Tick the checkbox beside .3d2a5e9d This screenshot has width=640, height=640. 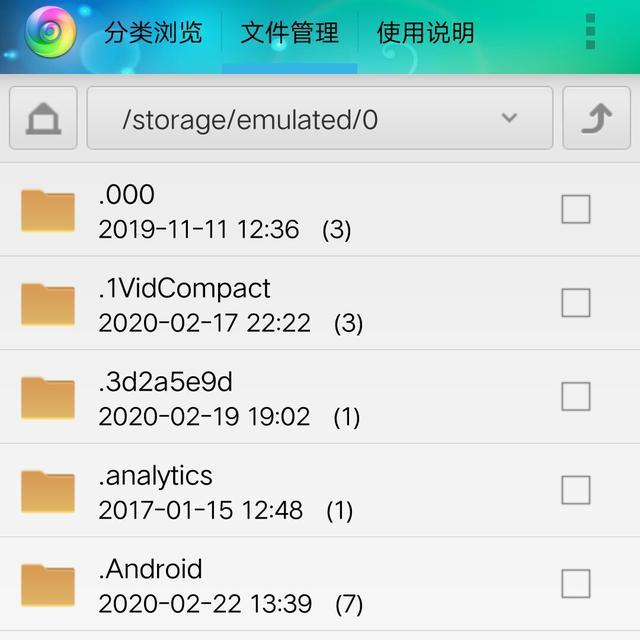575,397
